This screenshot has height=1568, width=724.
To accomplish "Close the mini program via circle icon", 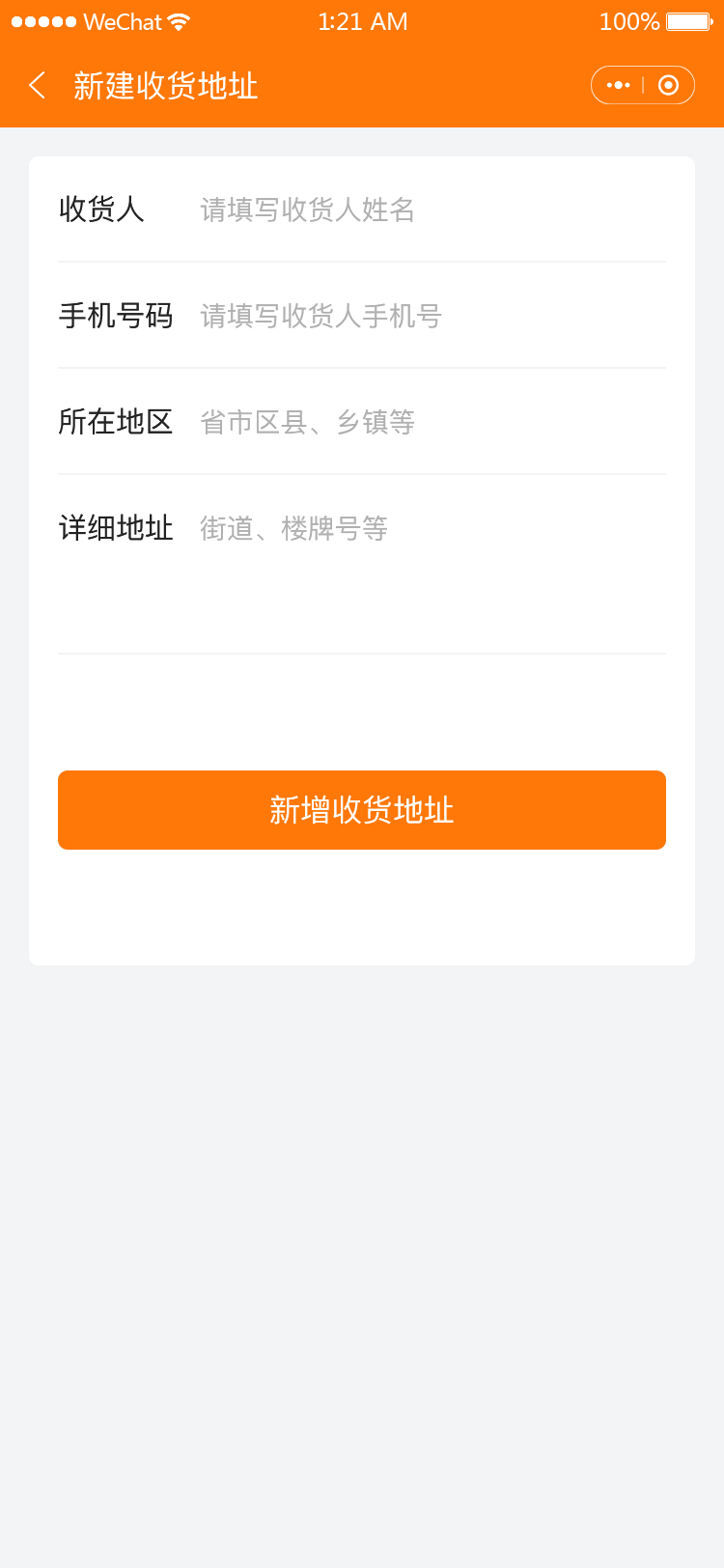I will [668, 86].
